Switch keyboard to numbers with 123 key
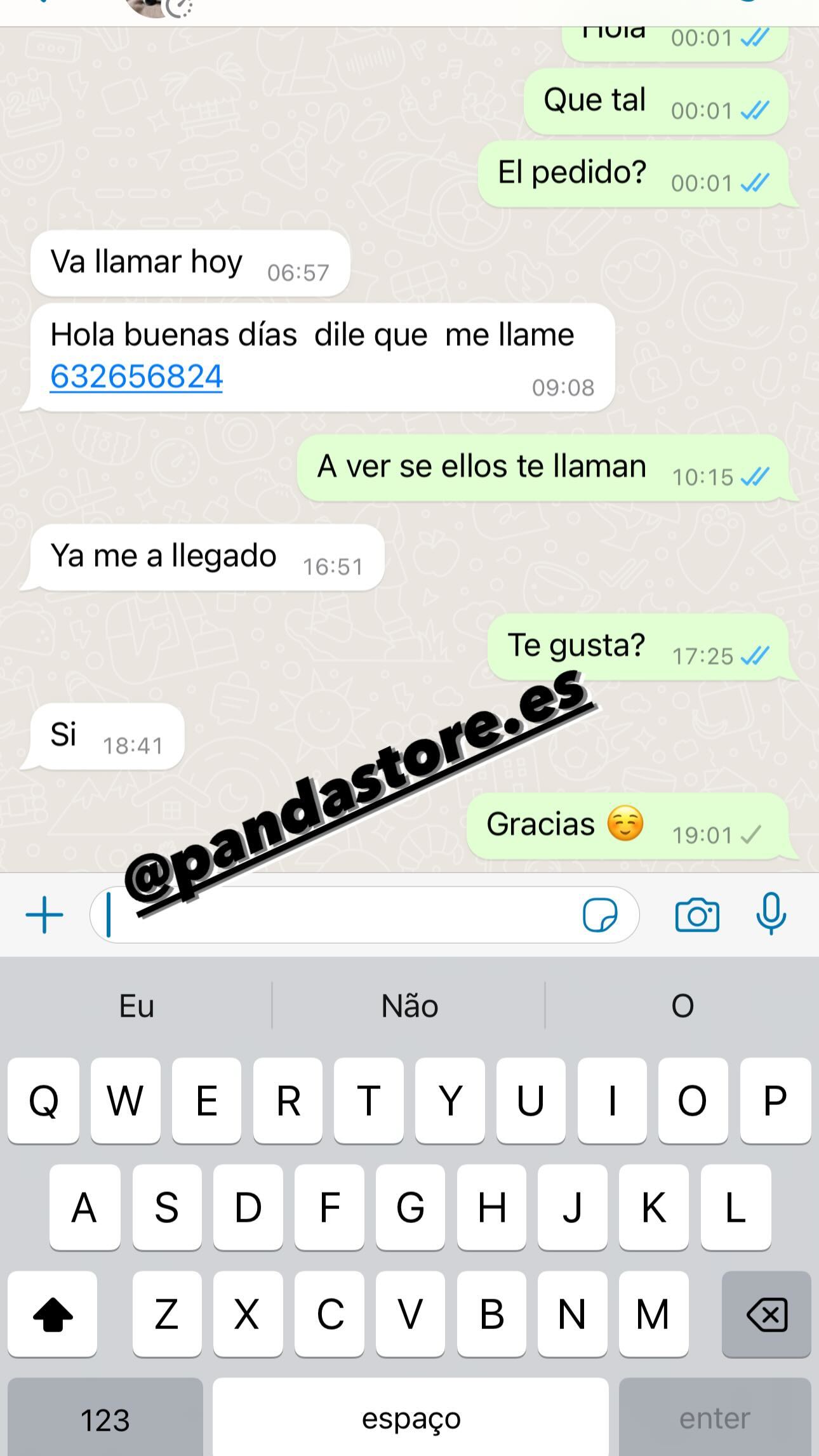This screenshot has width=819, height=1456. [105, 1419]
